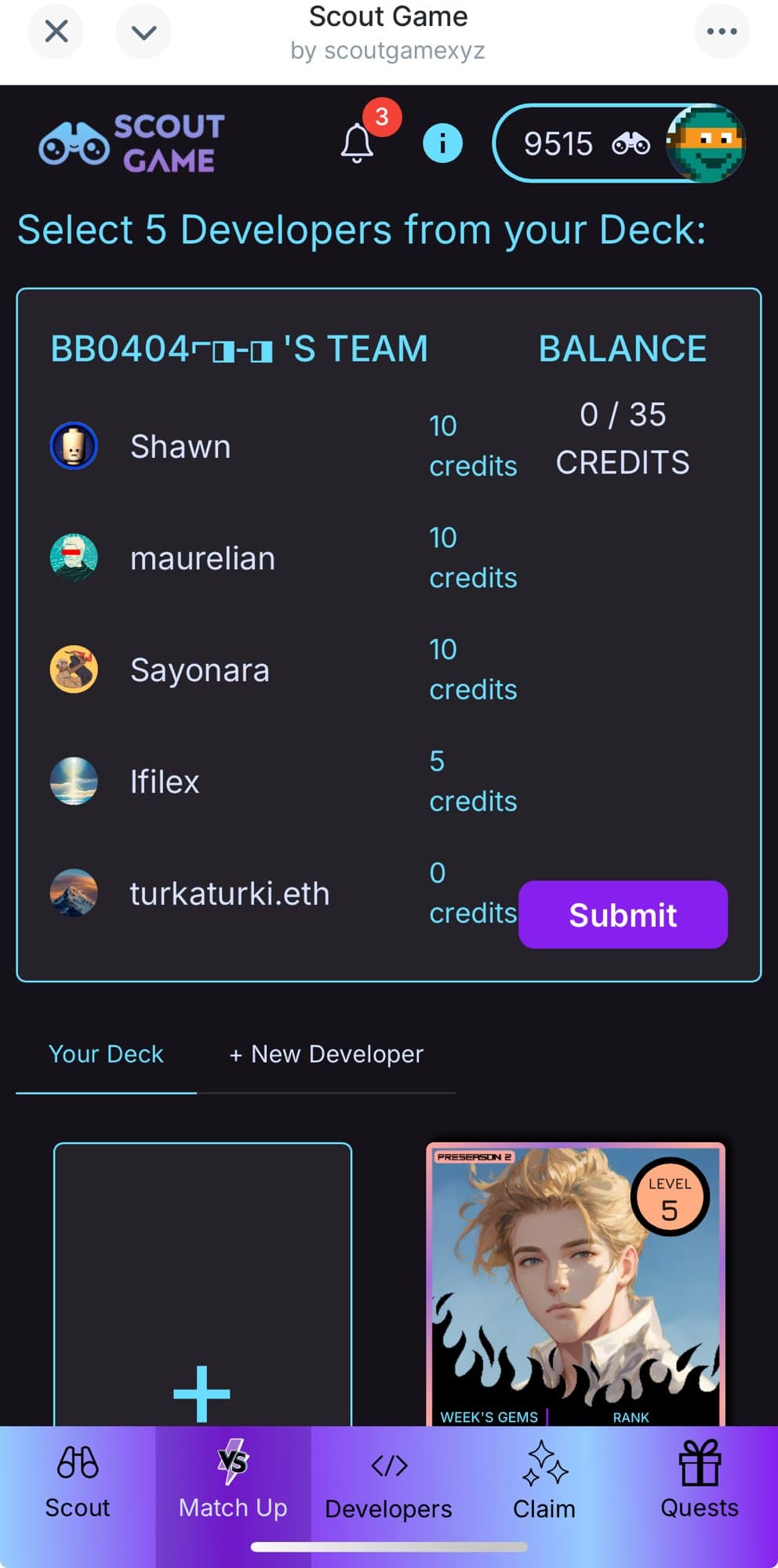
Task: Switch to the Your Deck tab
Action: (x=106, y=1054)
